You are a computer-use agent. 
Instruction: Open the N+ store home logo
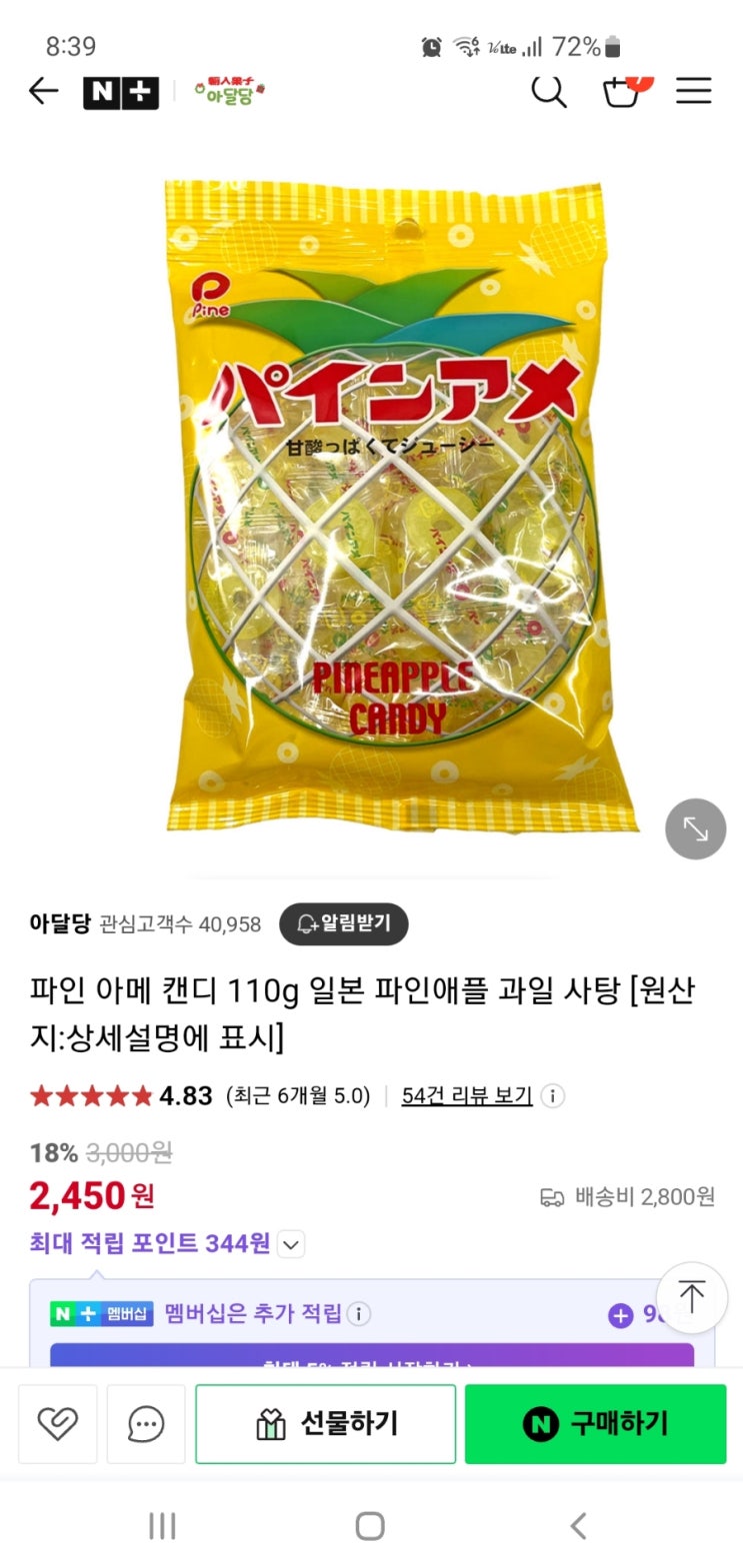(x=120, y=92)
